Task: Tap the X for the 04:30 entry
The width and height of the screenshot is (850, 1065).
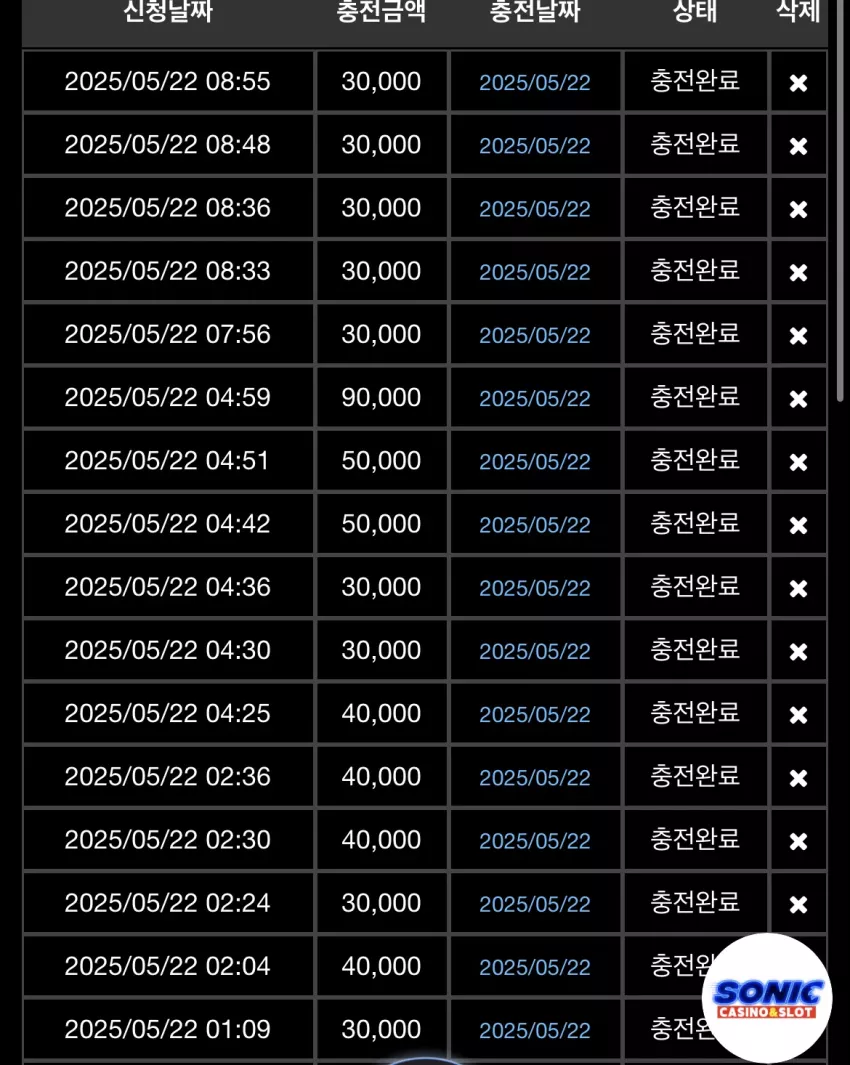Action: coord(798,651)
